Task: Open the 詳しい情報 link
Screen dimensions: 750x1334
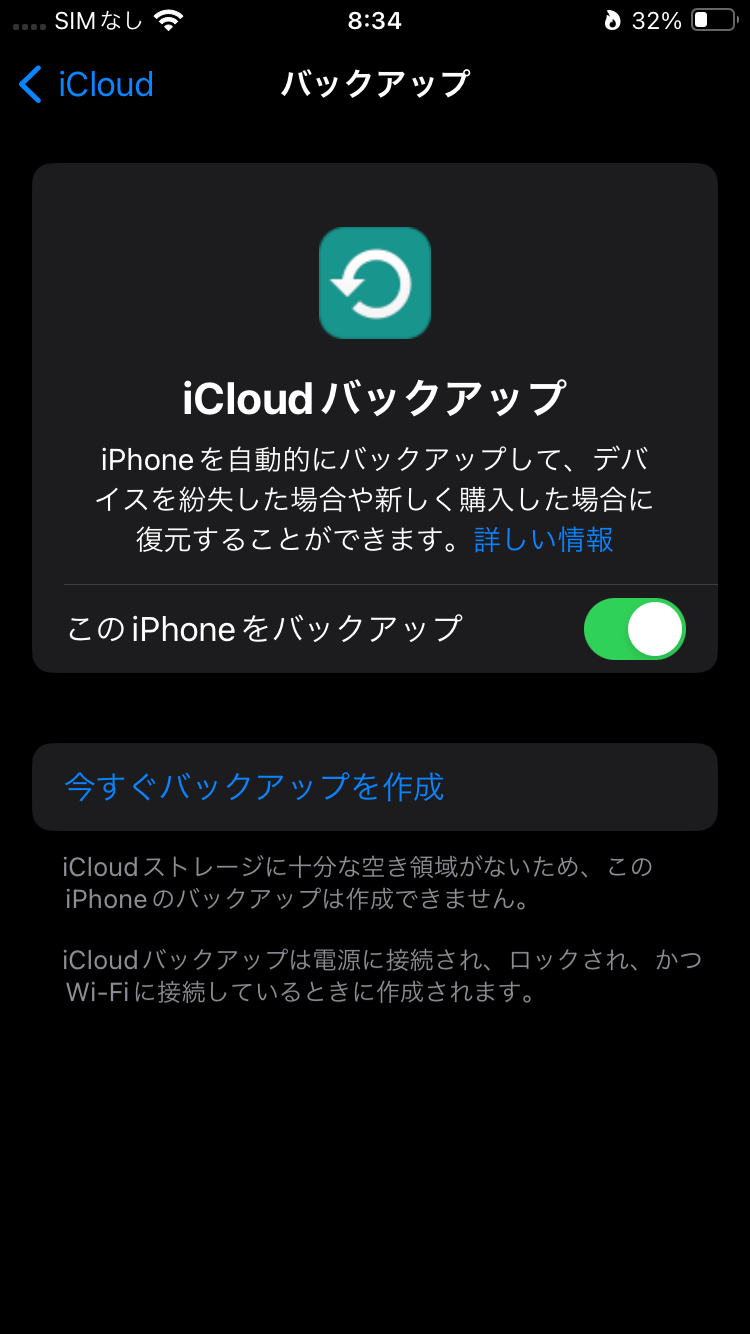Action: click(544, 540)
